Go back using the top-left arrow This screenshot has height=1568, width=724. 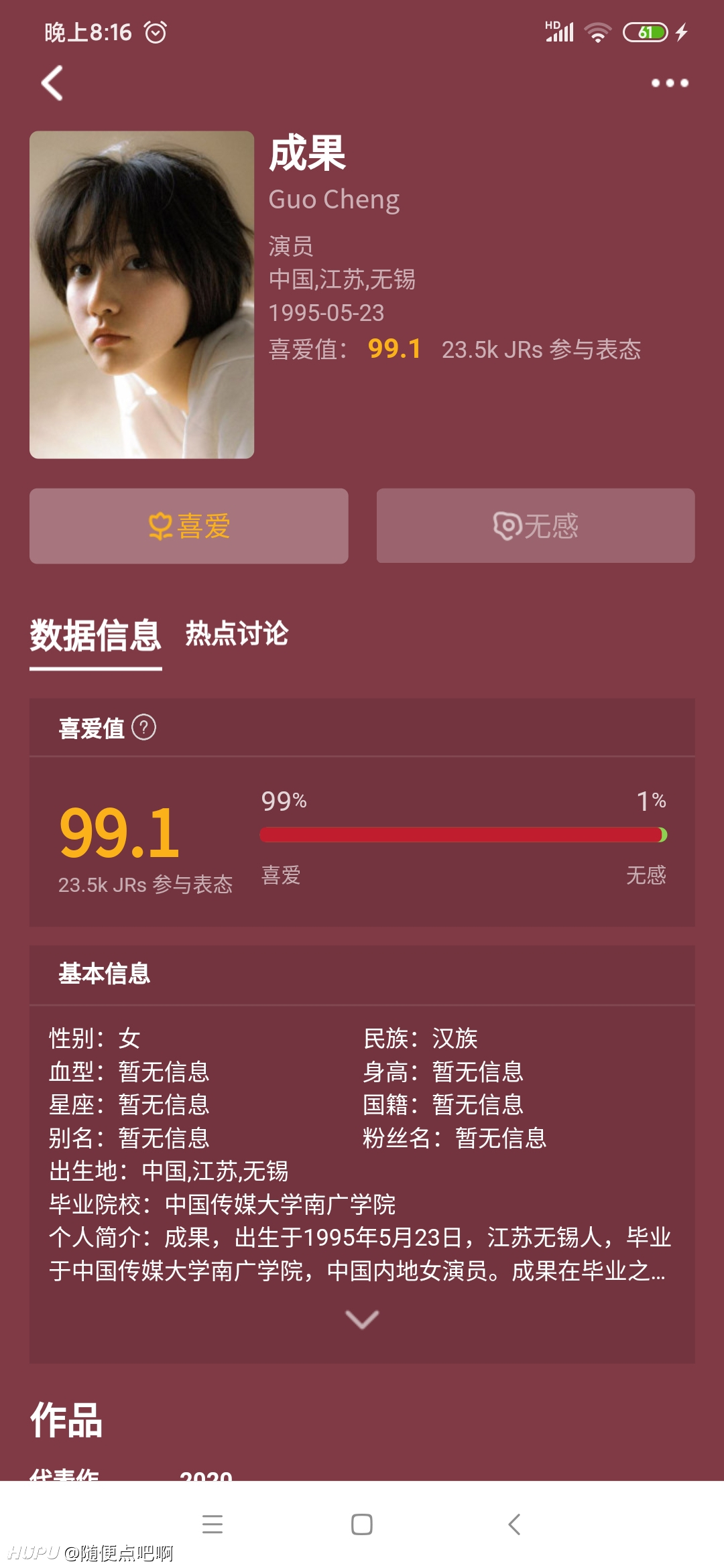[x=52, y=83]
